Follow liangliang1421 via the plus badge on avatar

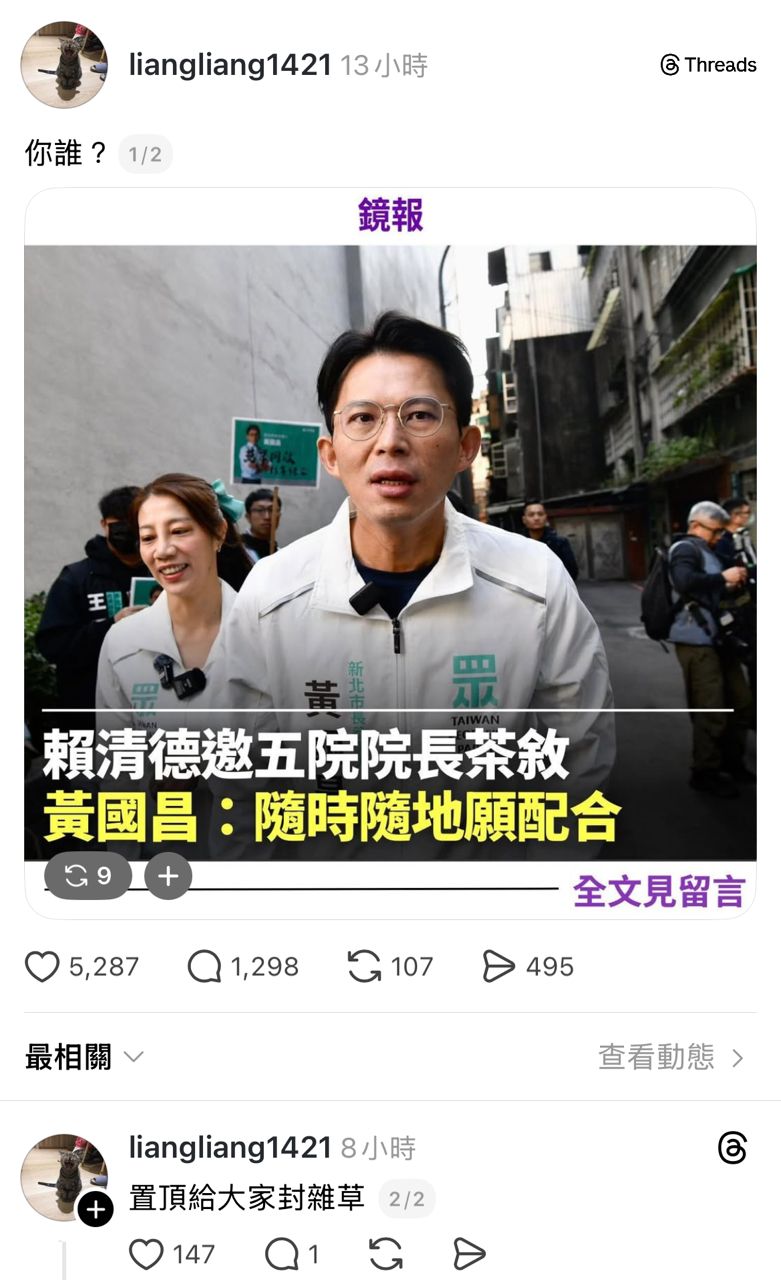pos(95,1210)
